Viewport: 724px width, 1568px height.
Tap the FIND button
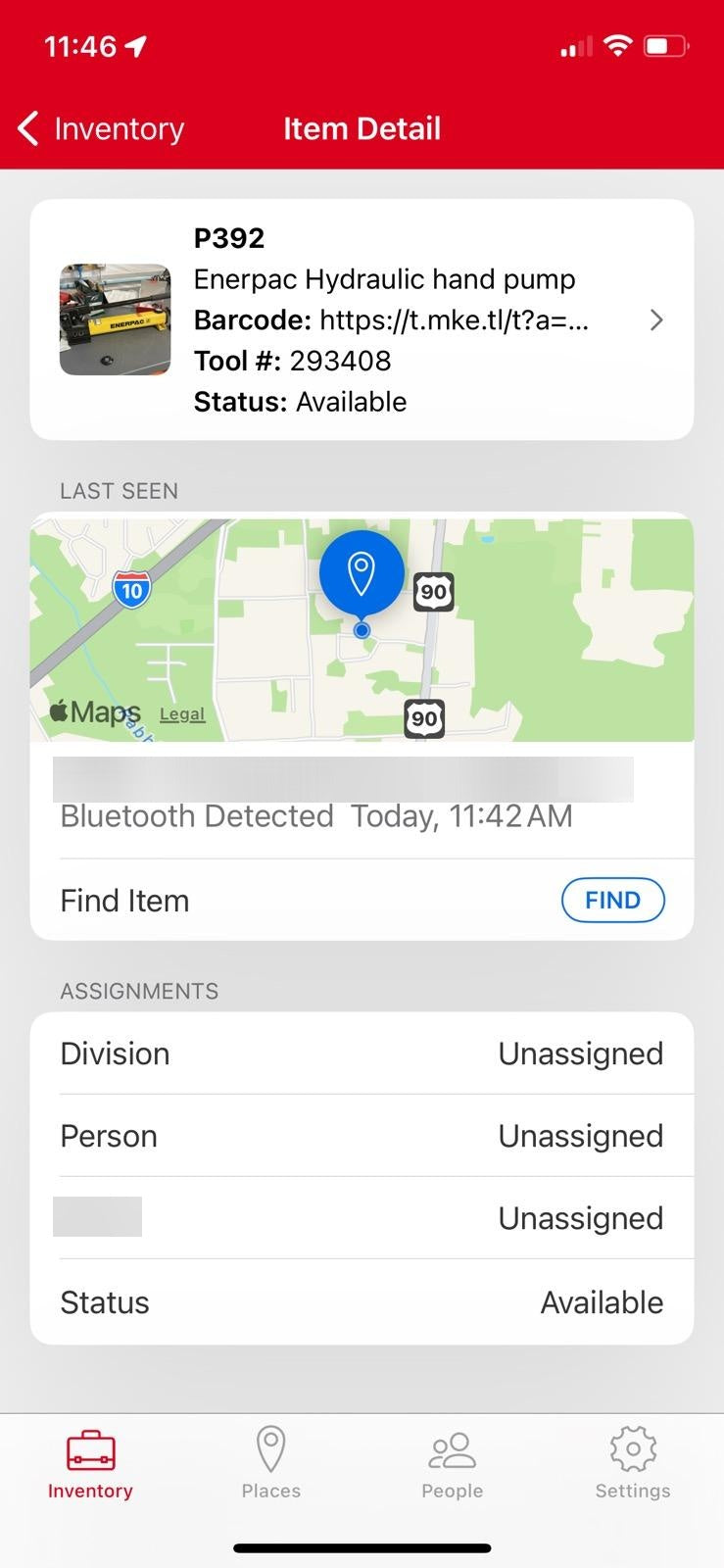tap(612, 900)
